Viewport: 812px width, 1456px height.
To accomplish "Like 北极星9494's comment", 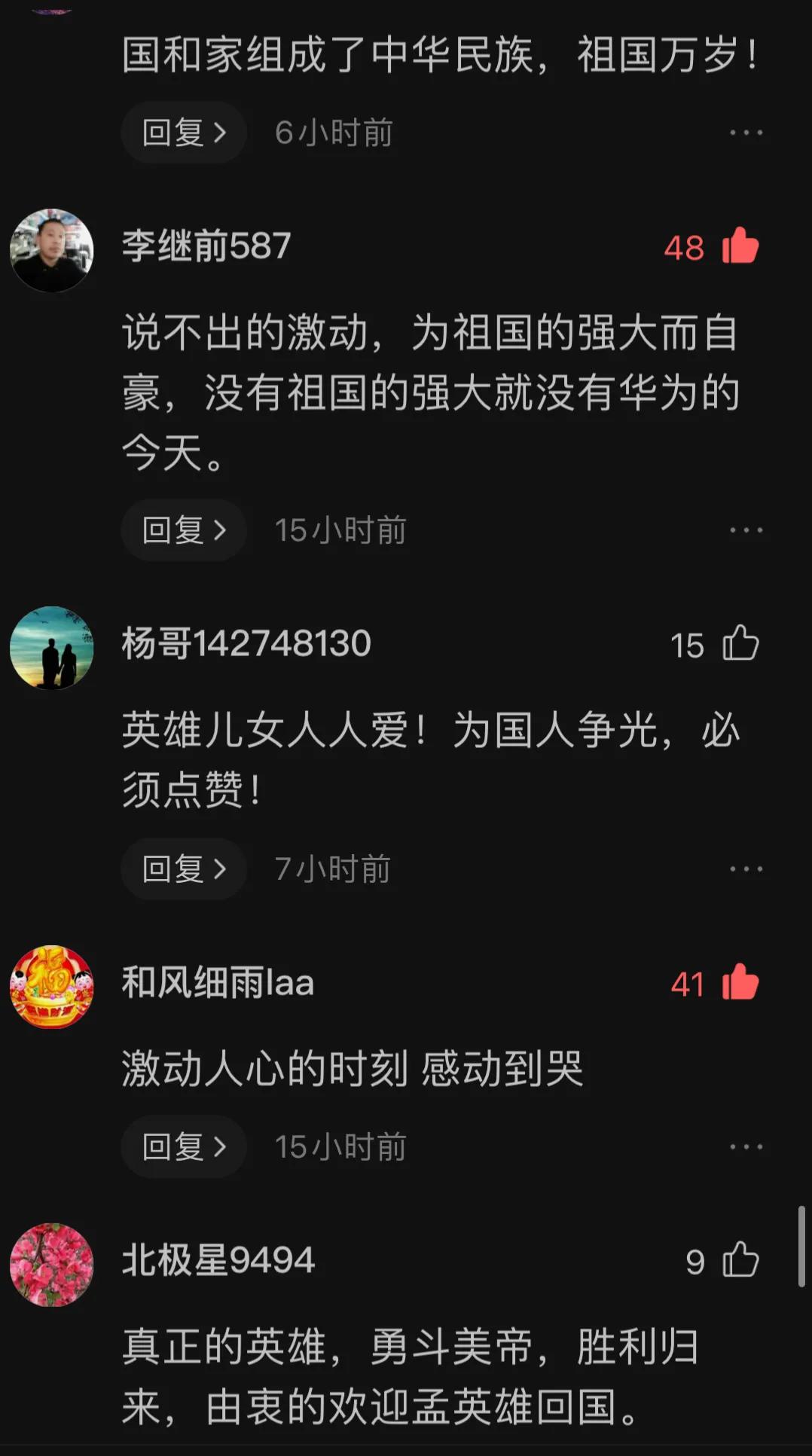I will [x=740, y=1260].
